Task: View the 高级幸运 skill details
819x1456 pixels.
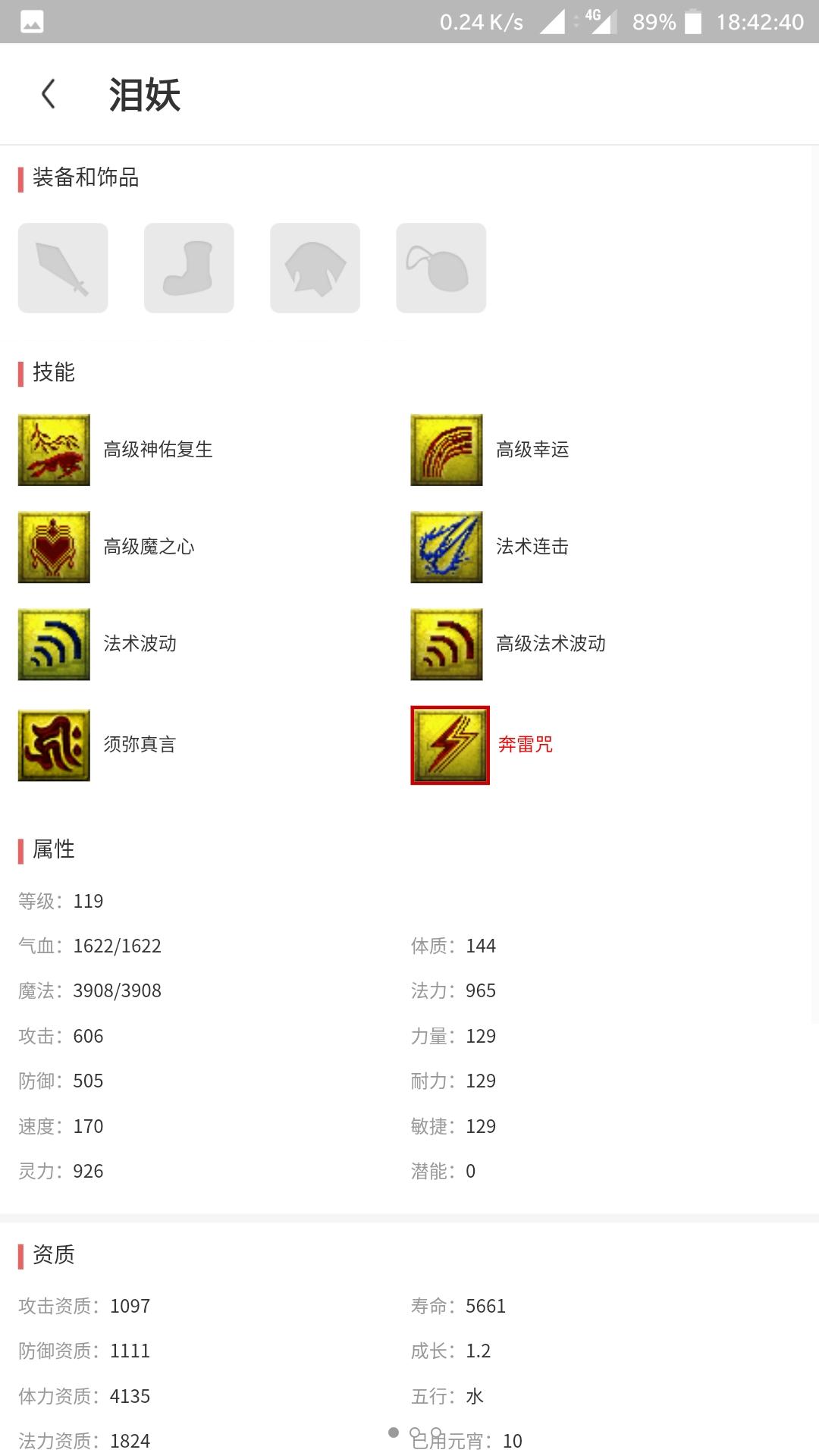Action: pyautogui.click(x=447, y=450)
